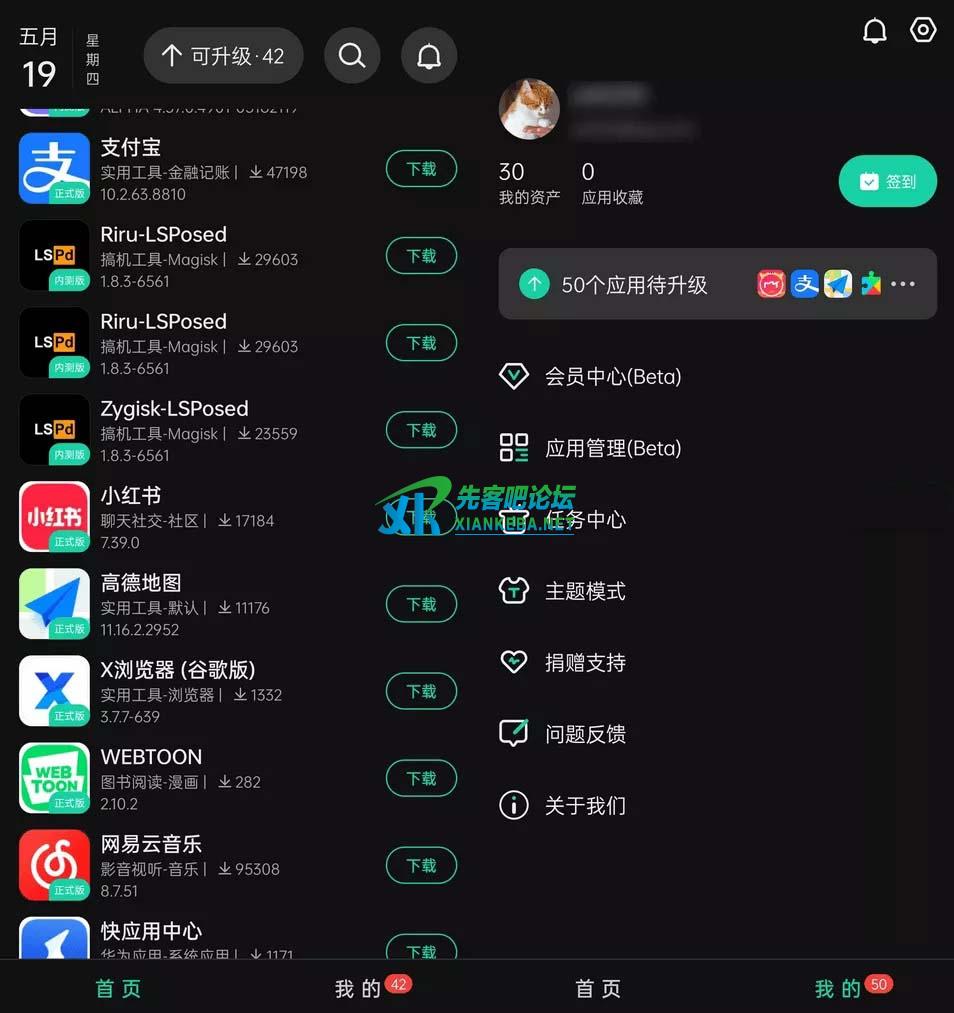Tap the 可升级·42 upgrade button

click(x=224, y=56)
